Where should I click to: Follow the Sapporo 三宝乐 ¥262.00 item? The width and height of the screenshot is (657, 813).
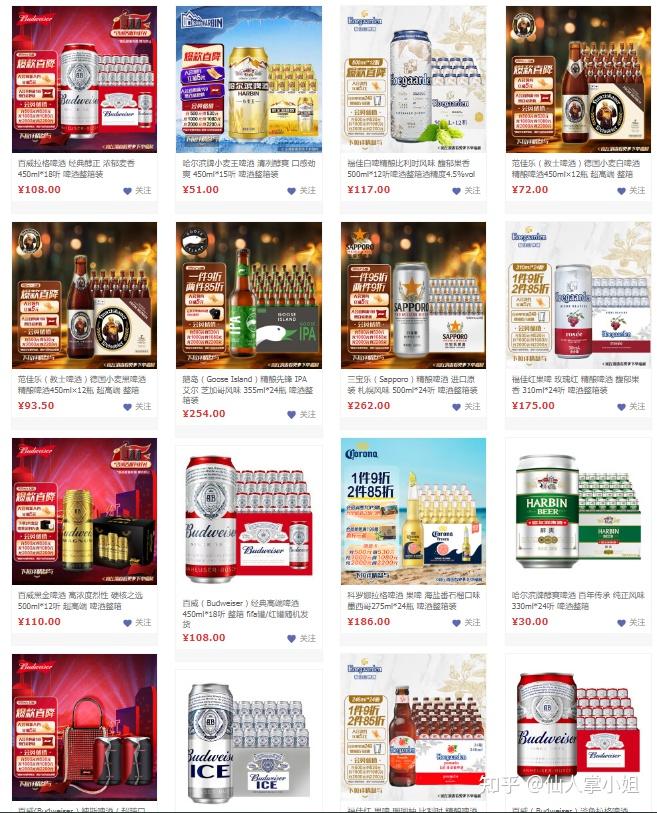click(466, 407)
